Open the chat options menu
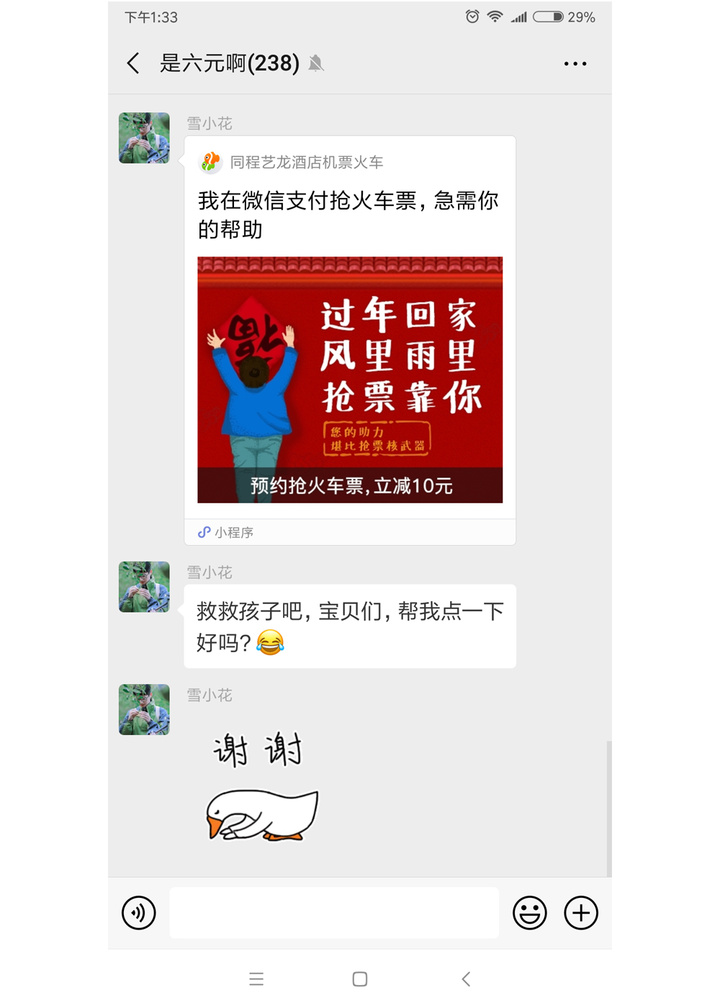This screenshot has height=1008, width=720. coord(575,64)
